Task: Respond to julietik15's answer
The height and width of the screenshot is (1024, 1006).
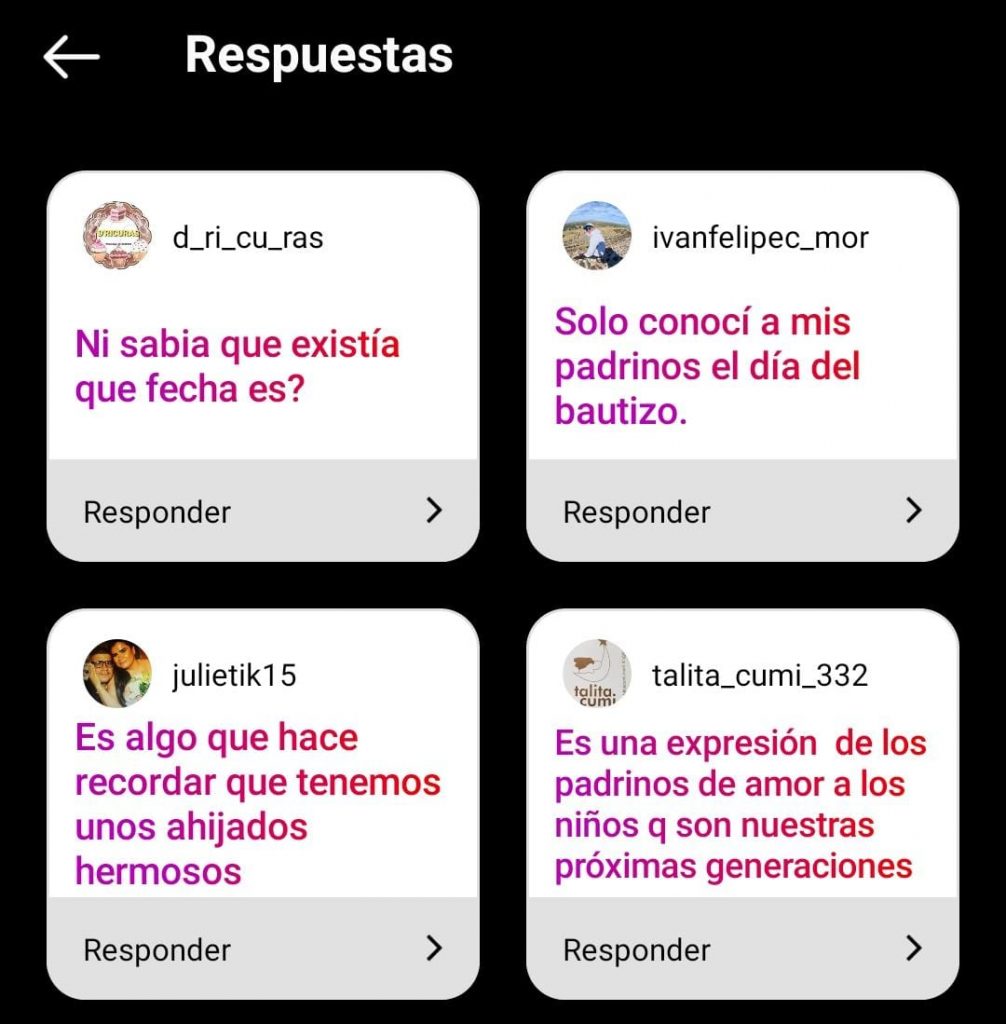Action: tap(262, 949)
